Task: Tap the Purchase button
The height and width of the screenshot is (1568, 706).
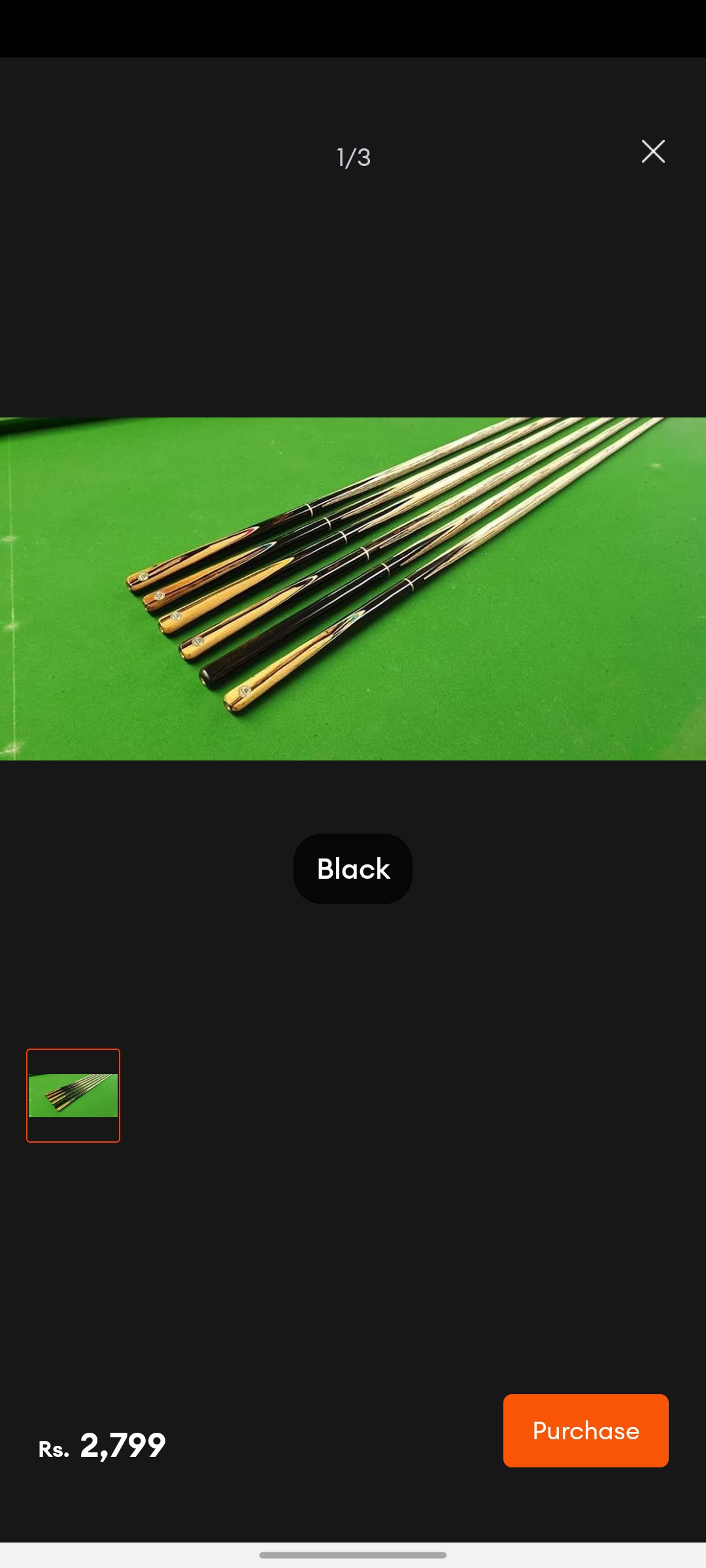Action: point(585,1430)
